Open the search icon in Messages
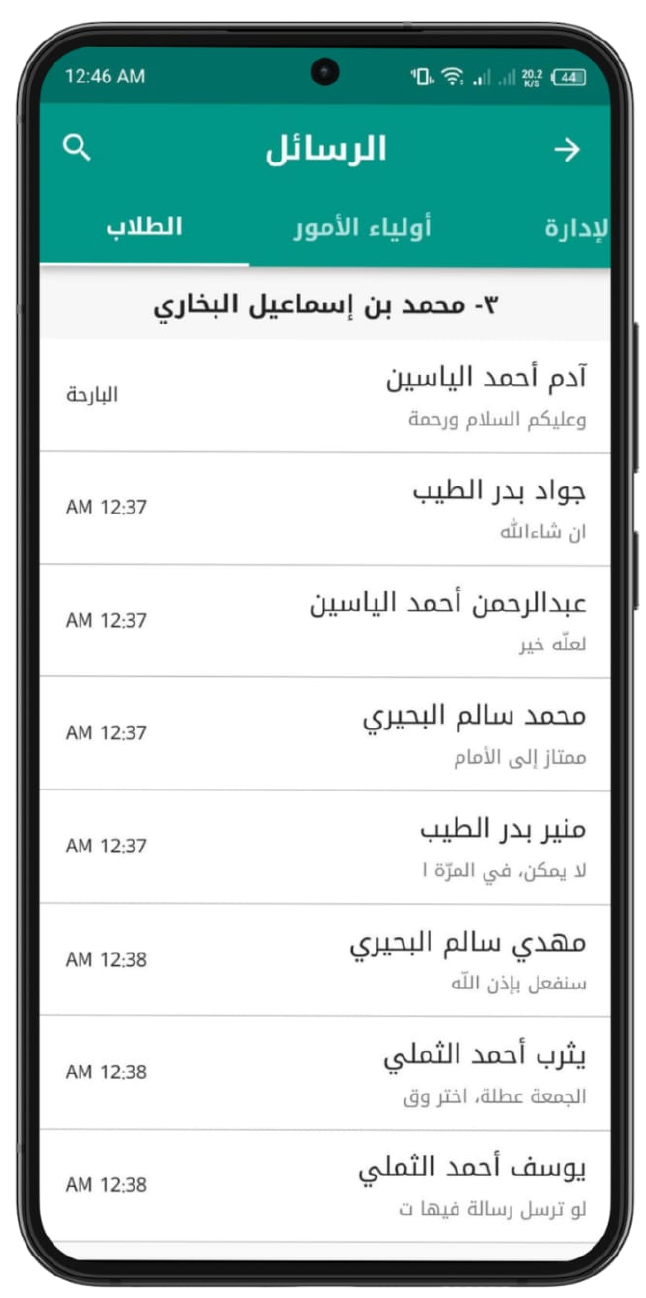The image size is (646, 1298). click(x=77, y=148)
